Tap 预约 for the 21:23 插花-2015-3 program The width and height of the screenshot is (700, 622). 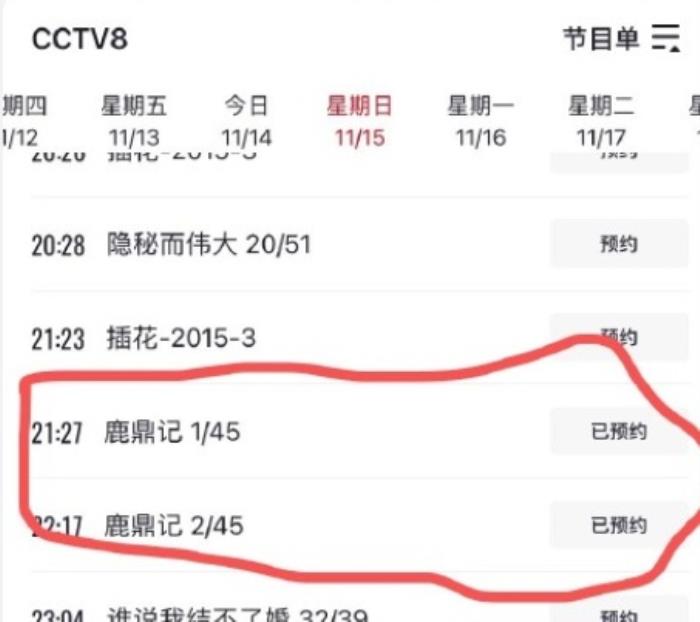tap(618, 338)
